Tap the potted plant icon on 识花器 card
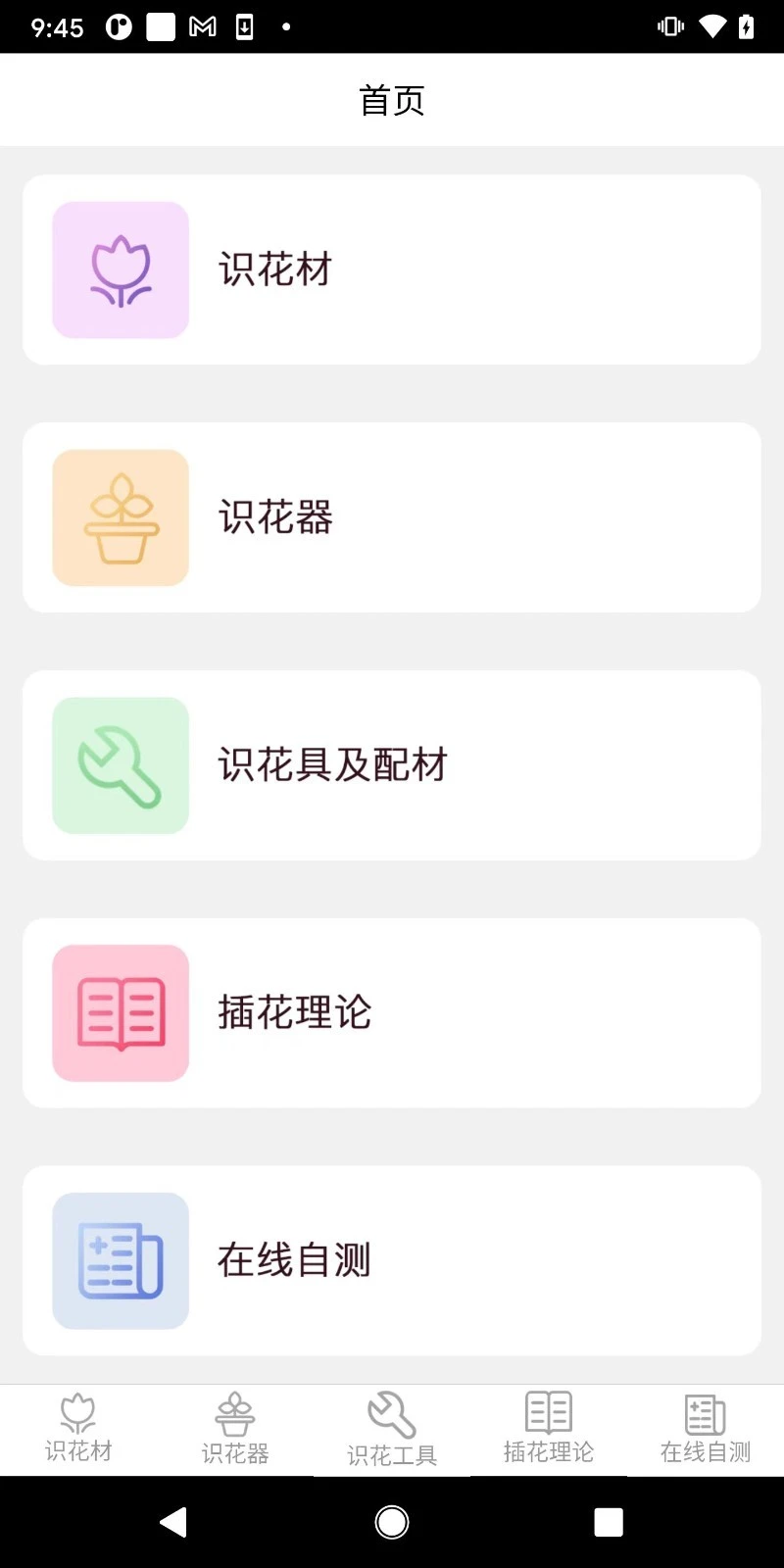The image size is (784, 1568). click(x=120, y=518)
